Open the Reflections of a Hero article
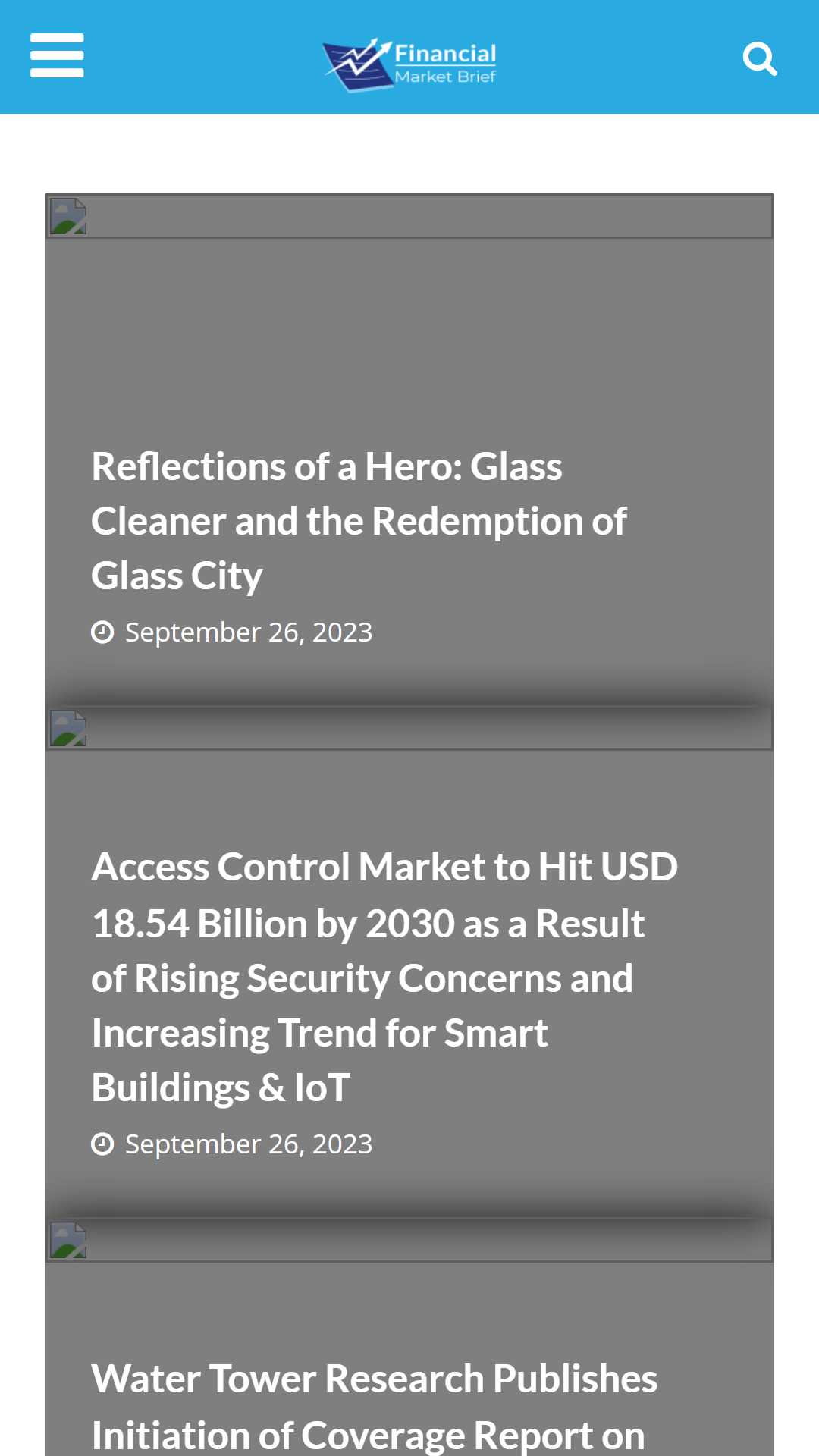Viewport: 819px width, 1456px height. [359, 521]
